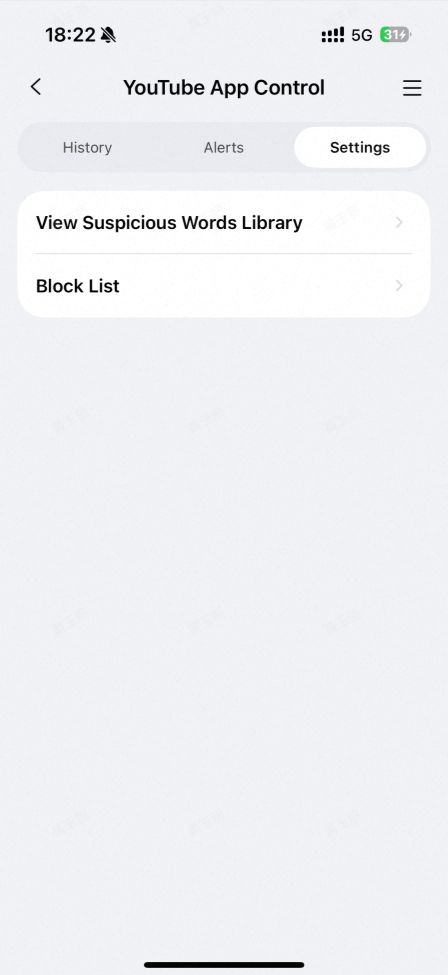448x975 pixels.
Task: Go back using the top-left arrow
Action: (x=36, y=87)
